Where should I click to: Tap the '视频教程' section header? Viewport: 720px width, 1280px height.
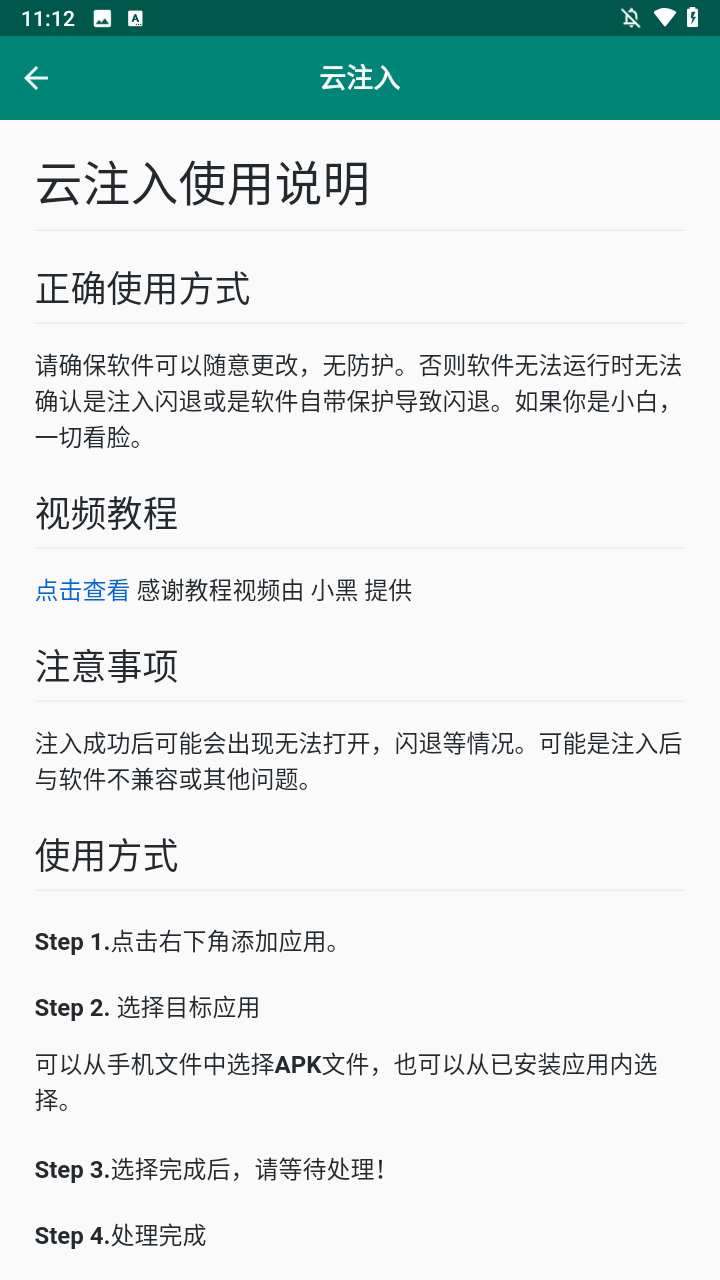107,514
